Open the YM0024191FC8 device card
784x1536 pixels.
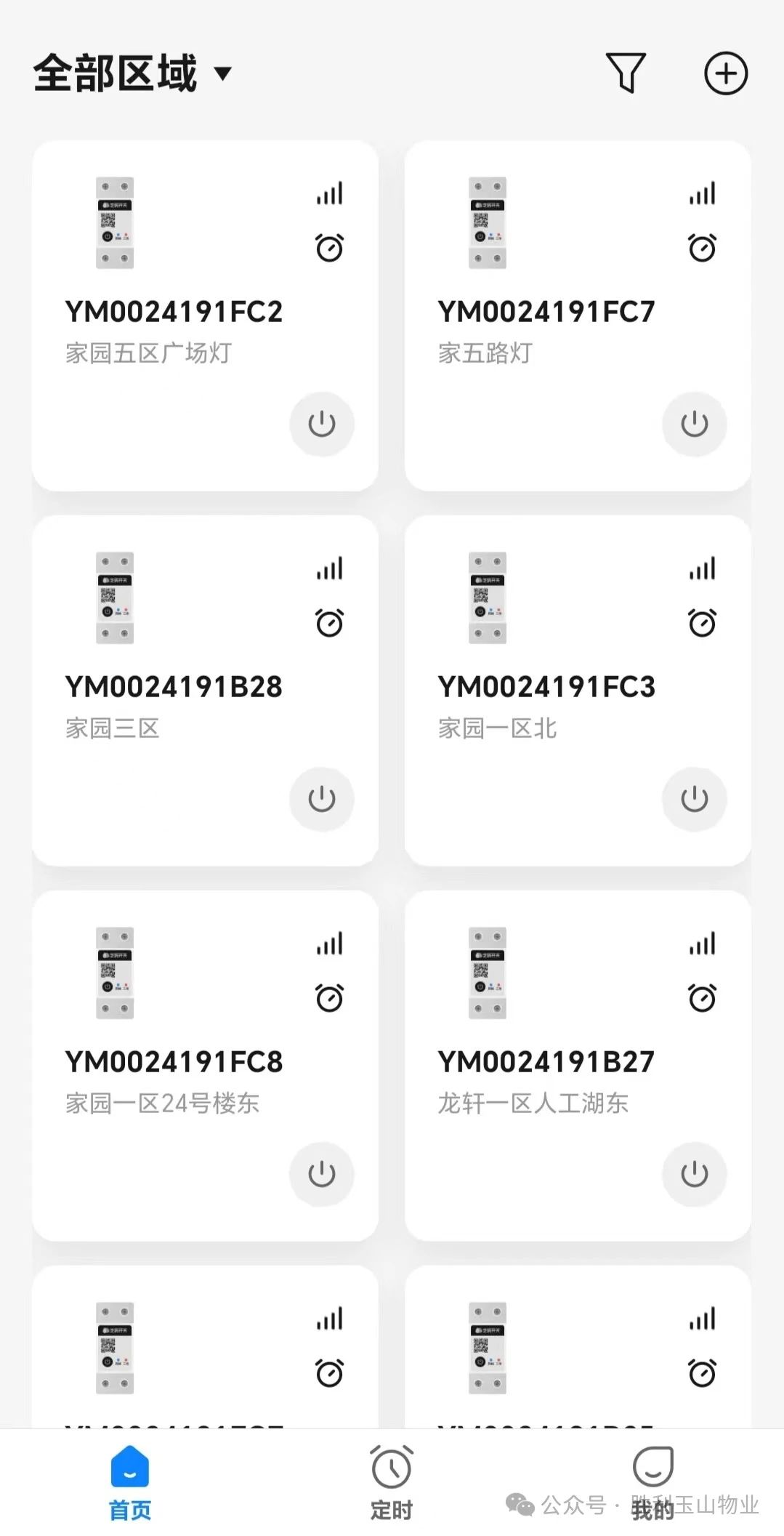[174, 1062]
